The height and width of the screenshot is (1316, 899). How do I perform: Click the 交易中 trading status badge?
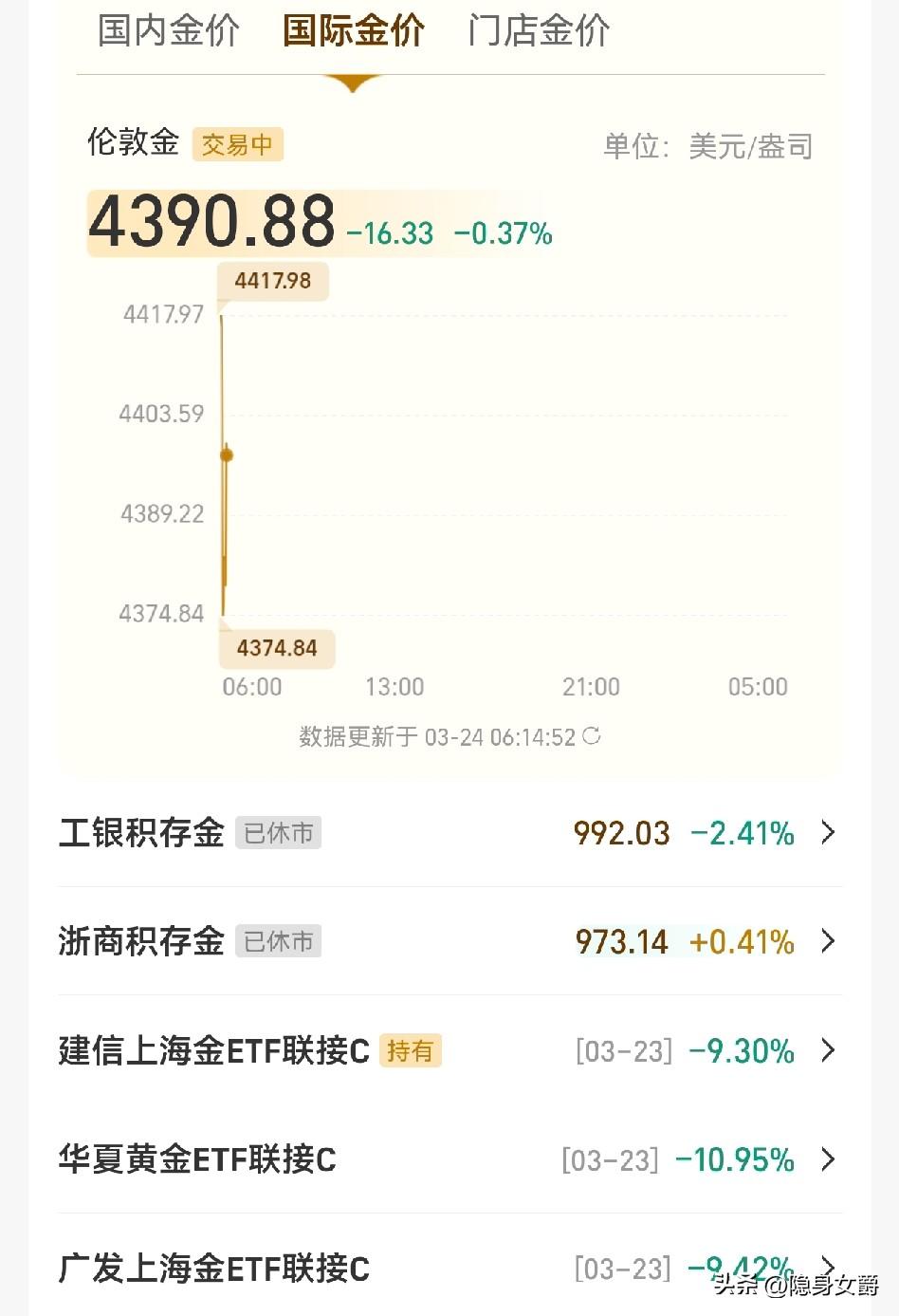point(238,144)
